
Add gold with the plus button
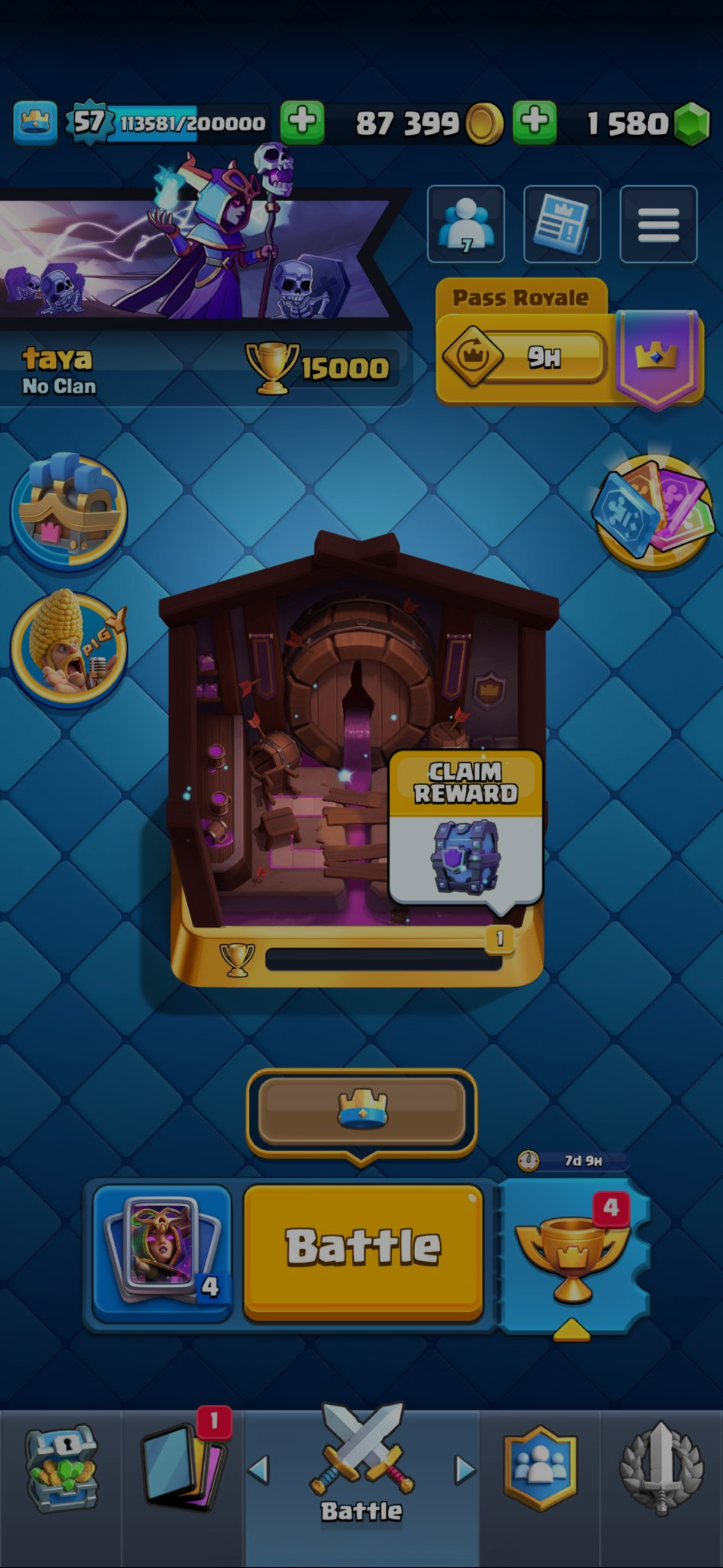click(302, 122)
